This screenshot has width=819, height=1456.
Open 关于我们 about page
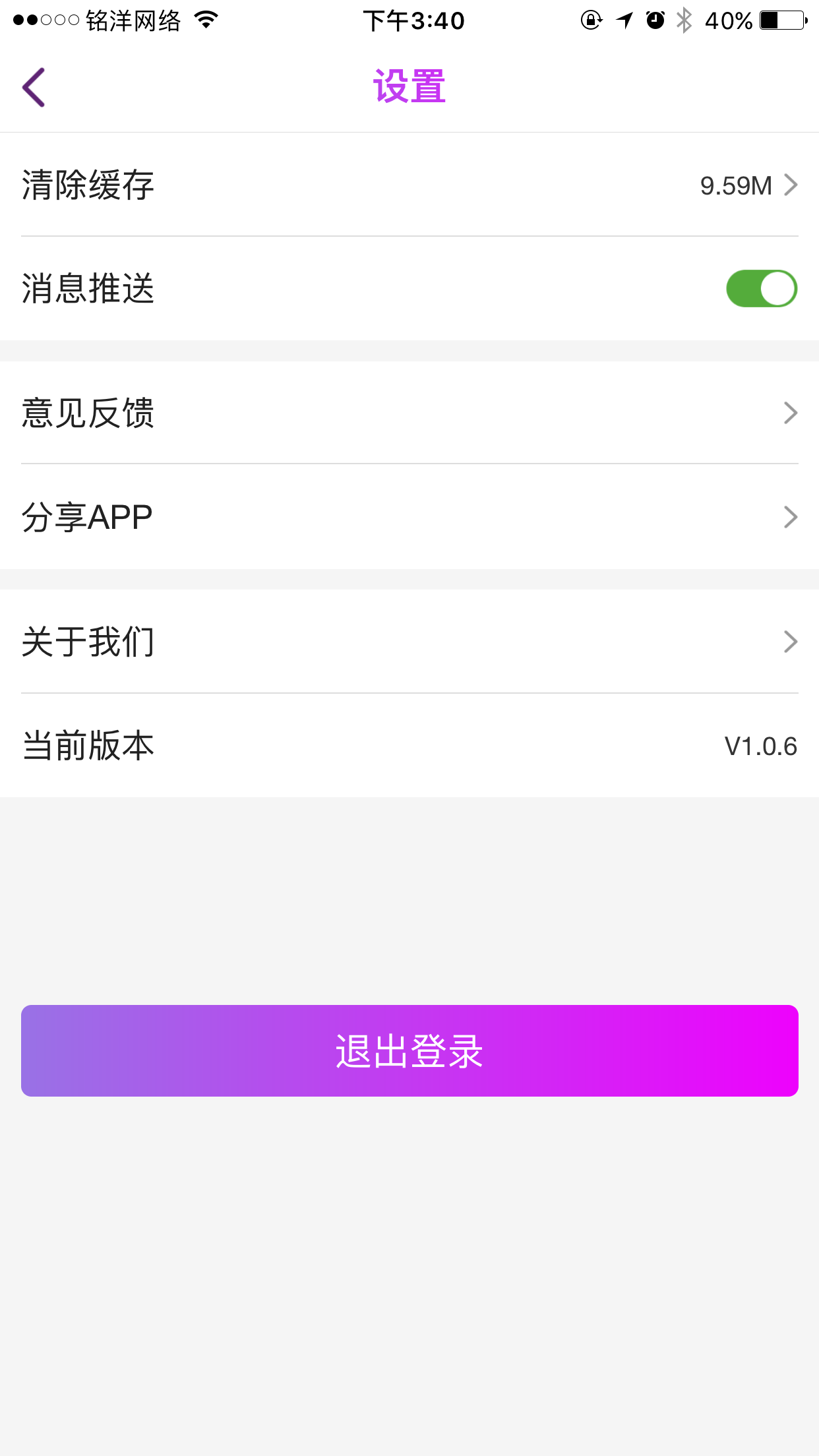pyautogui.click(x=409, y=642)
